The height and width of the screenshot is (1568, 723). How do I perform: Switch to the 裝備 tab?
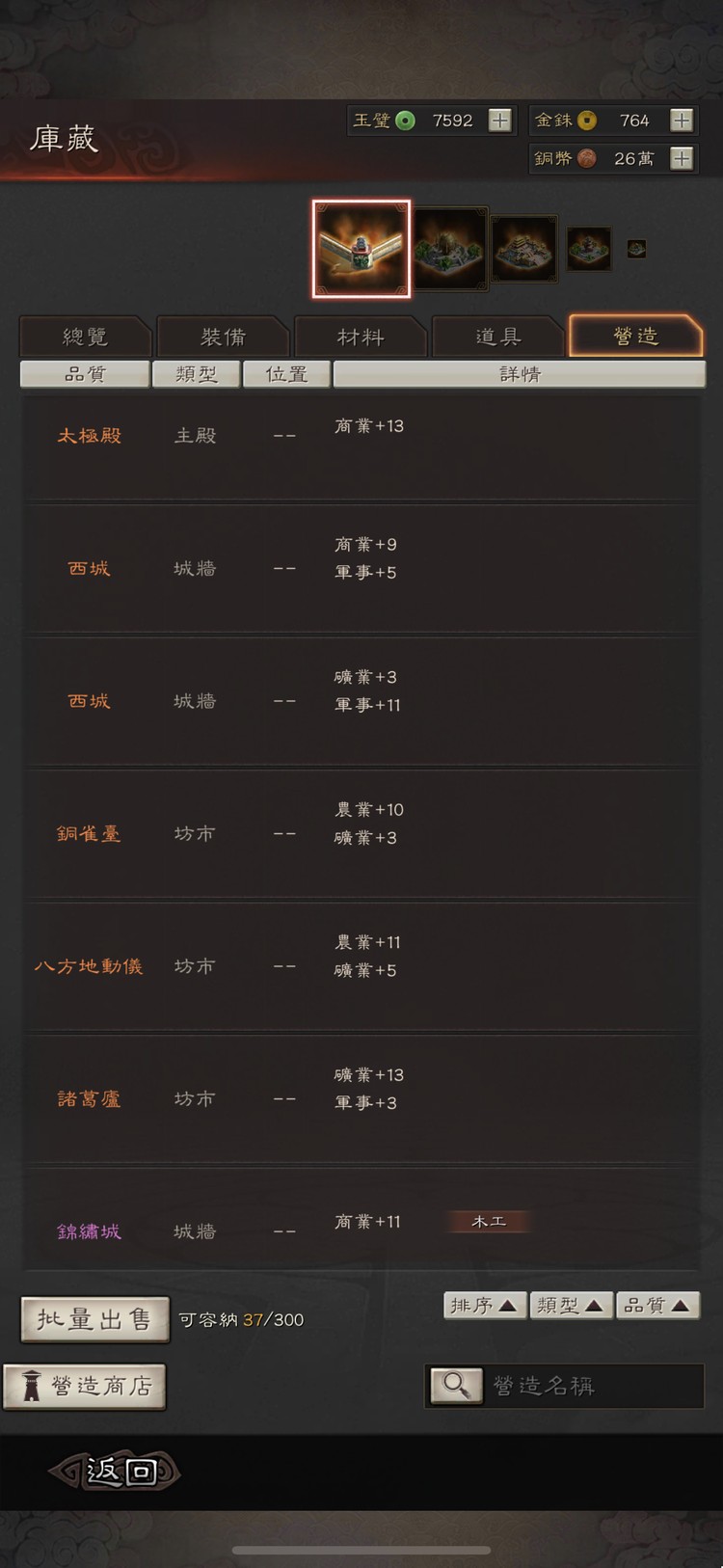pos(223,337)
